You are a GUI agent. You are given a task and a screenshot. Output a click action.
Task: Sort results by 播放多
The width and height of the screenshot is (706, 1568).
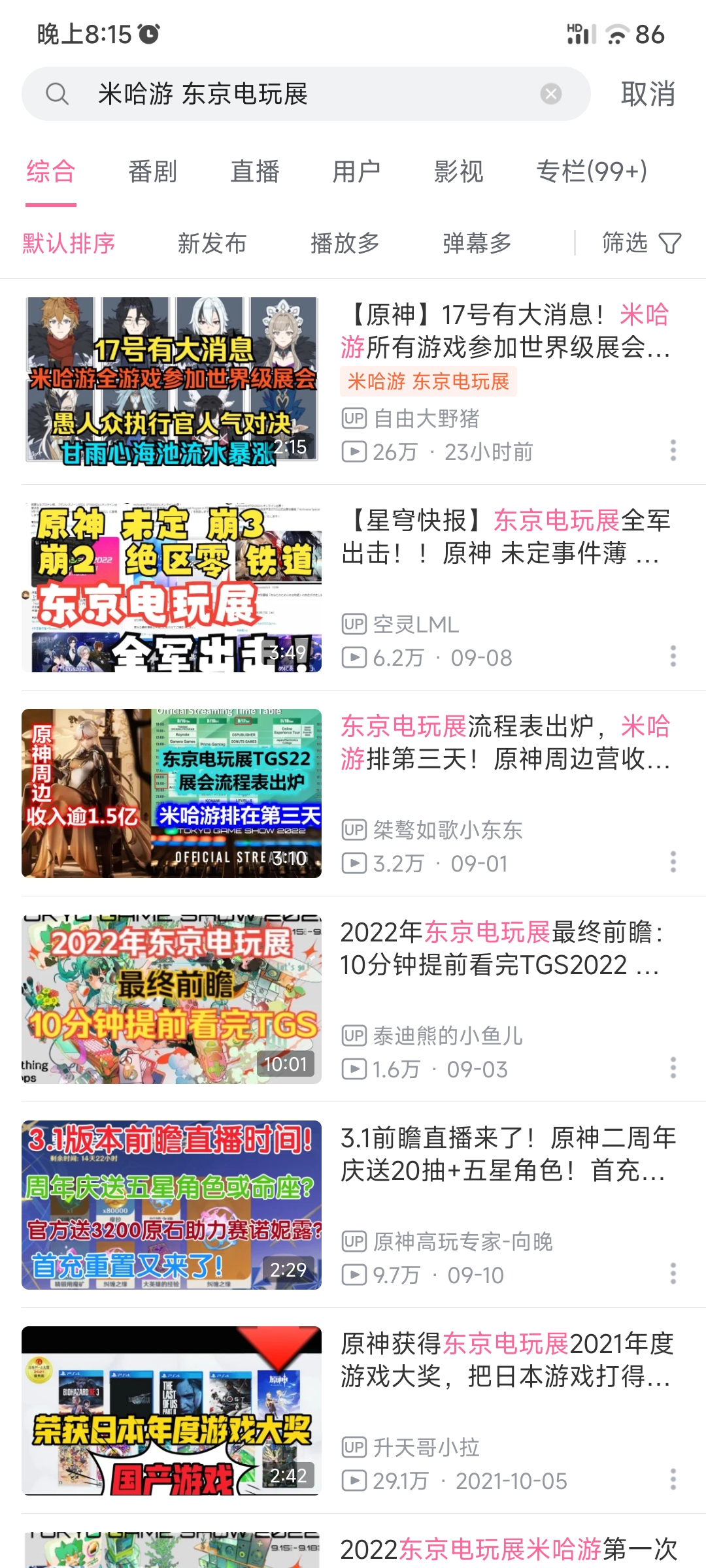pyautogui.click(x=345, y=243)
